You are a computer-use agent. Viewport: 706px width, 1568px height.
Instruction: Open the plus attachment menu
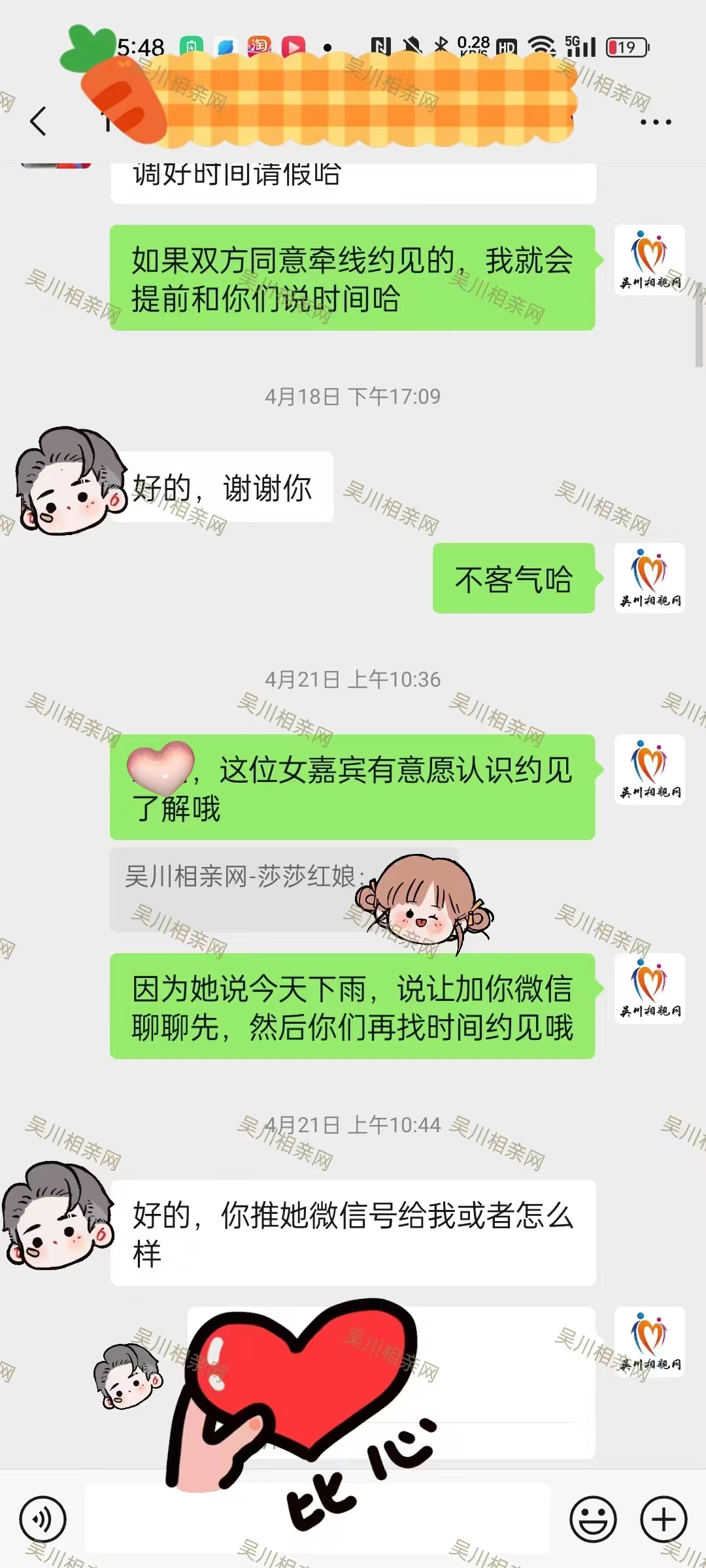pyautogui.click(x=664, y=1520)
